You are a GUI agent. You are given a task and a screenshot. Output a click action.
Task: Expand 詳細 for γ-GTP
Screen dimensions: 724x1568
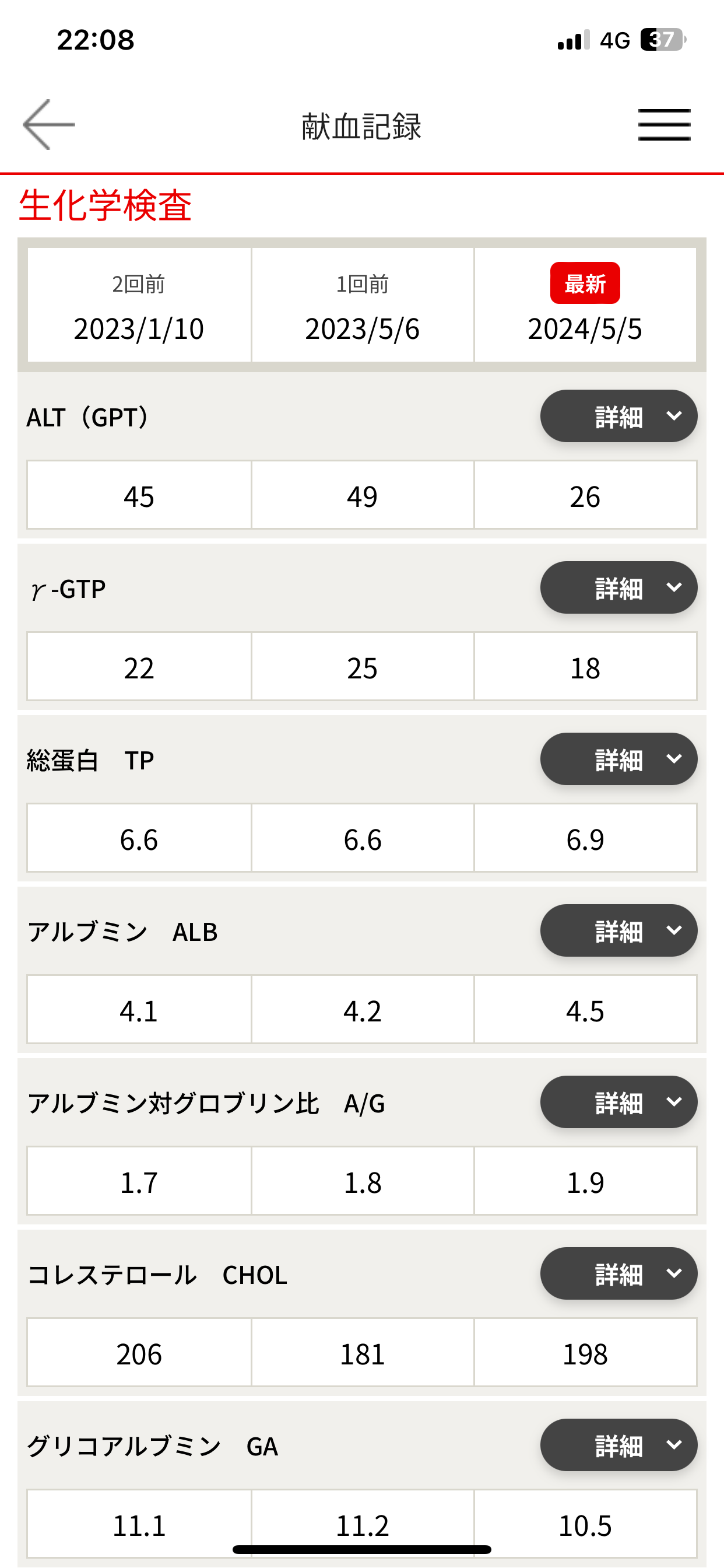click(x=618, y=587)
